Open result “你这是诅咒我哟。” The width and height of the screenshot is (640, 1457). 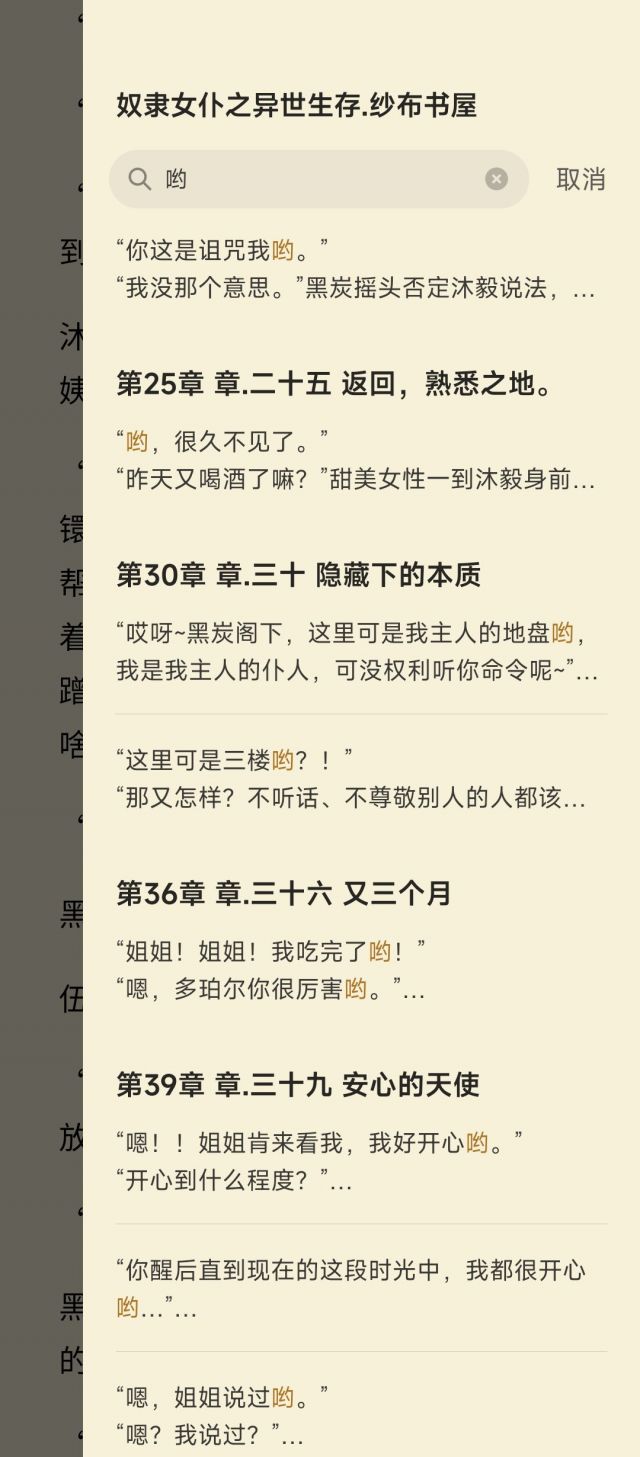355,270
